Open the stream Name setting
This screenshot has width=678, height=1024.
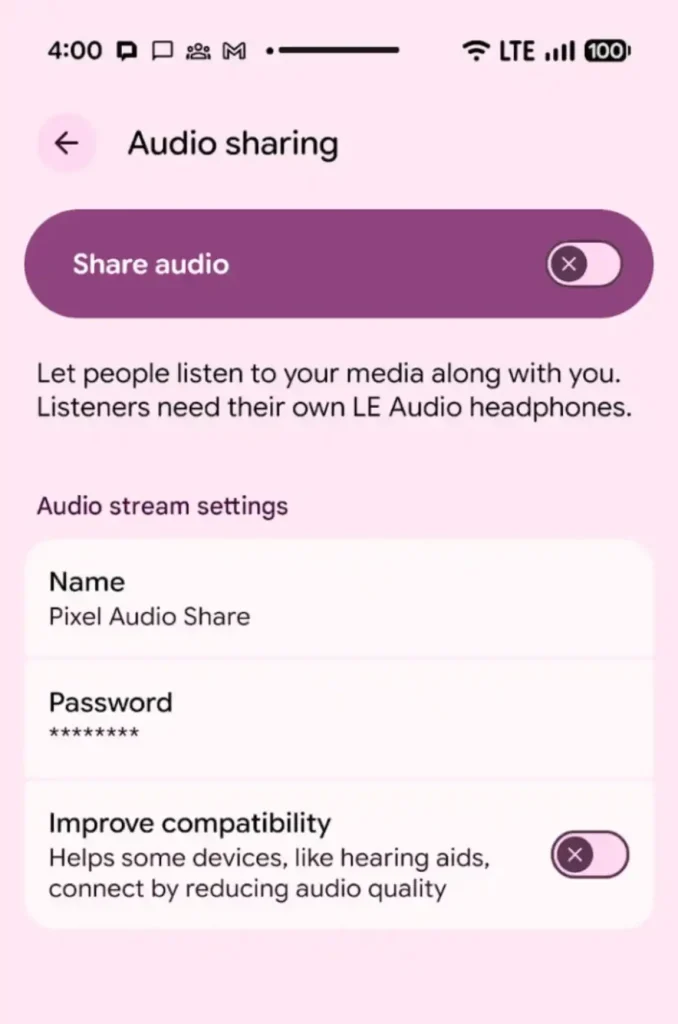click(338, 598)
